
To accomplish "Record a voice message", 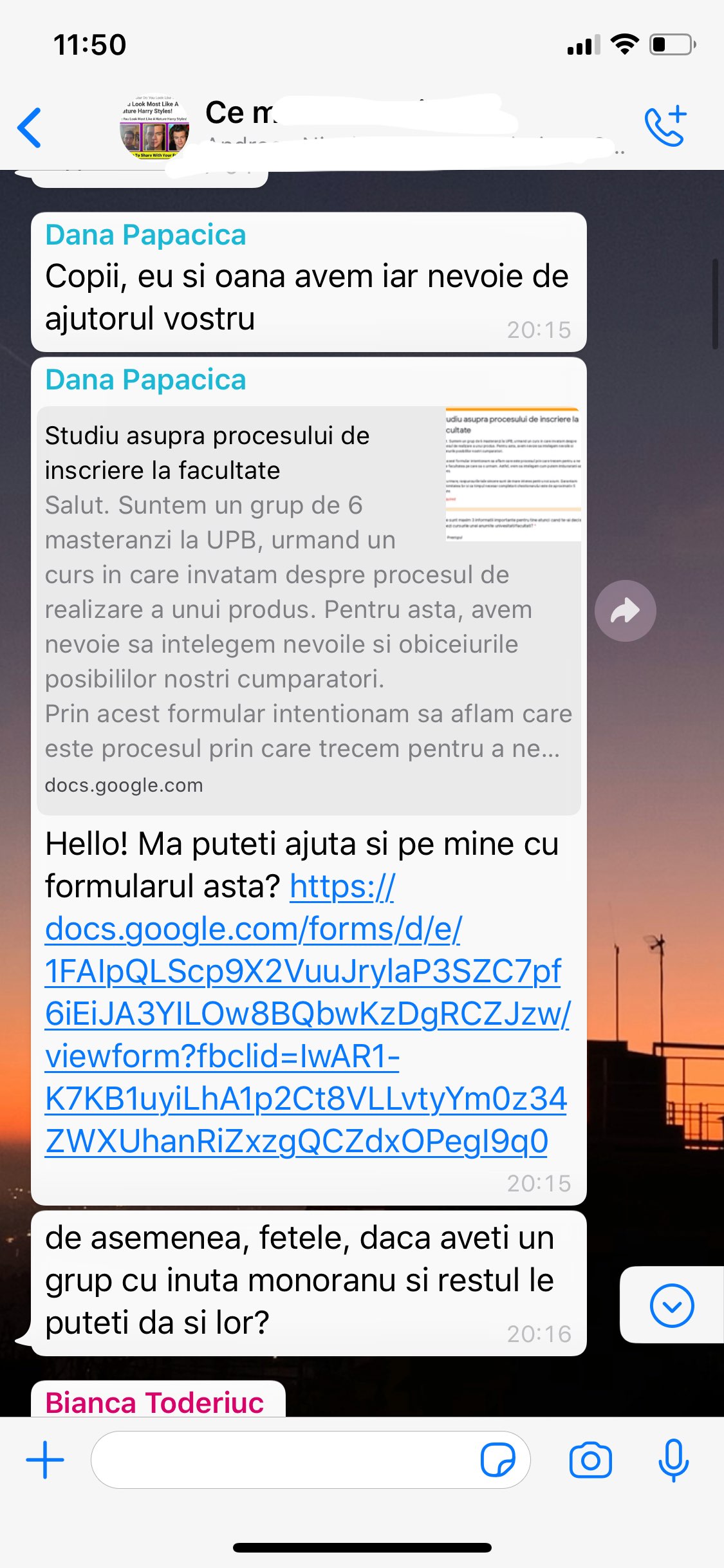I will pyautogui.click(x=673, y=1460).
